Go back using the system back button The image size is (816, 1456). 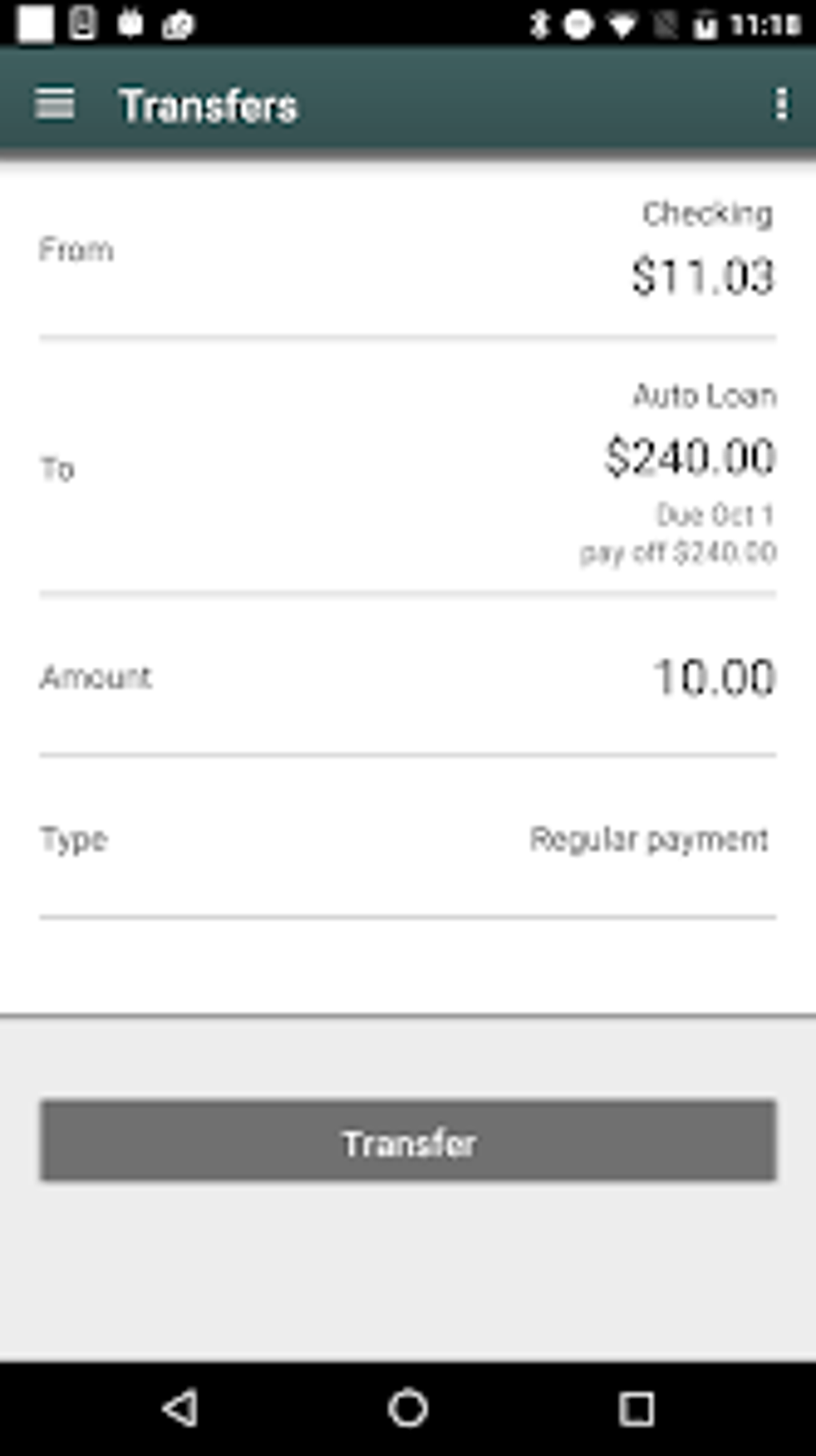click(180, 1408)
